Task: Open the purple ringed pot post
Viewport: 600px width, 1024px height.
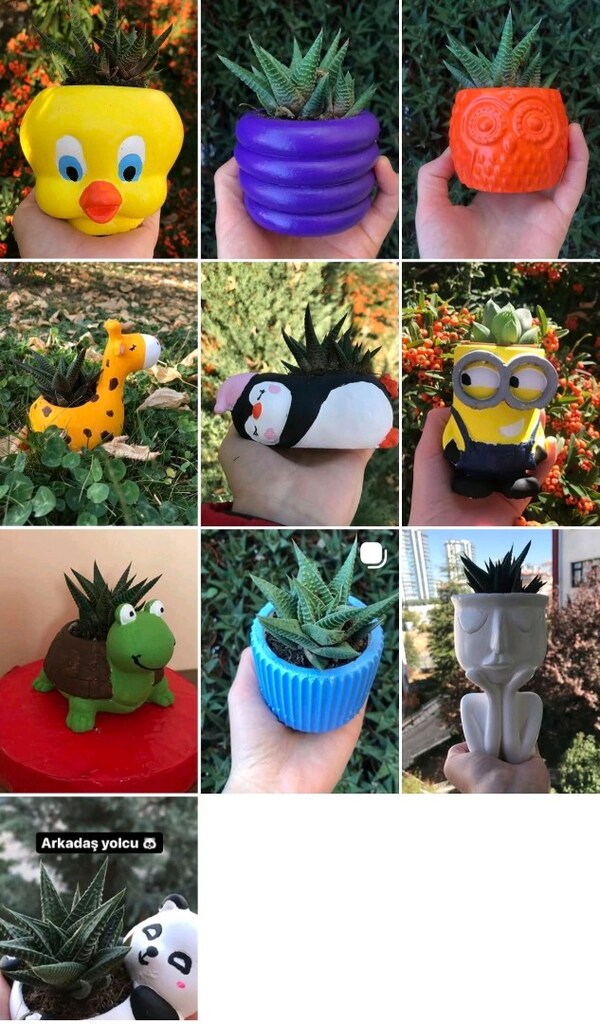Action: click(x=300, y=129)
